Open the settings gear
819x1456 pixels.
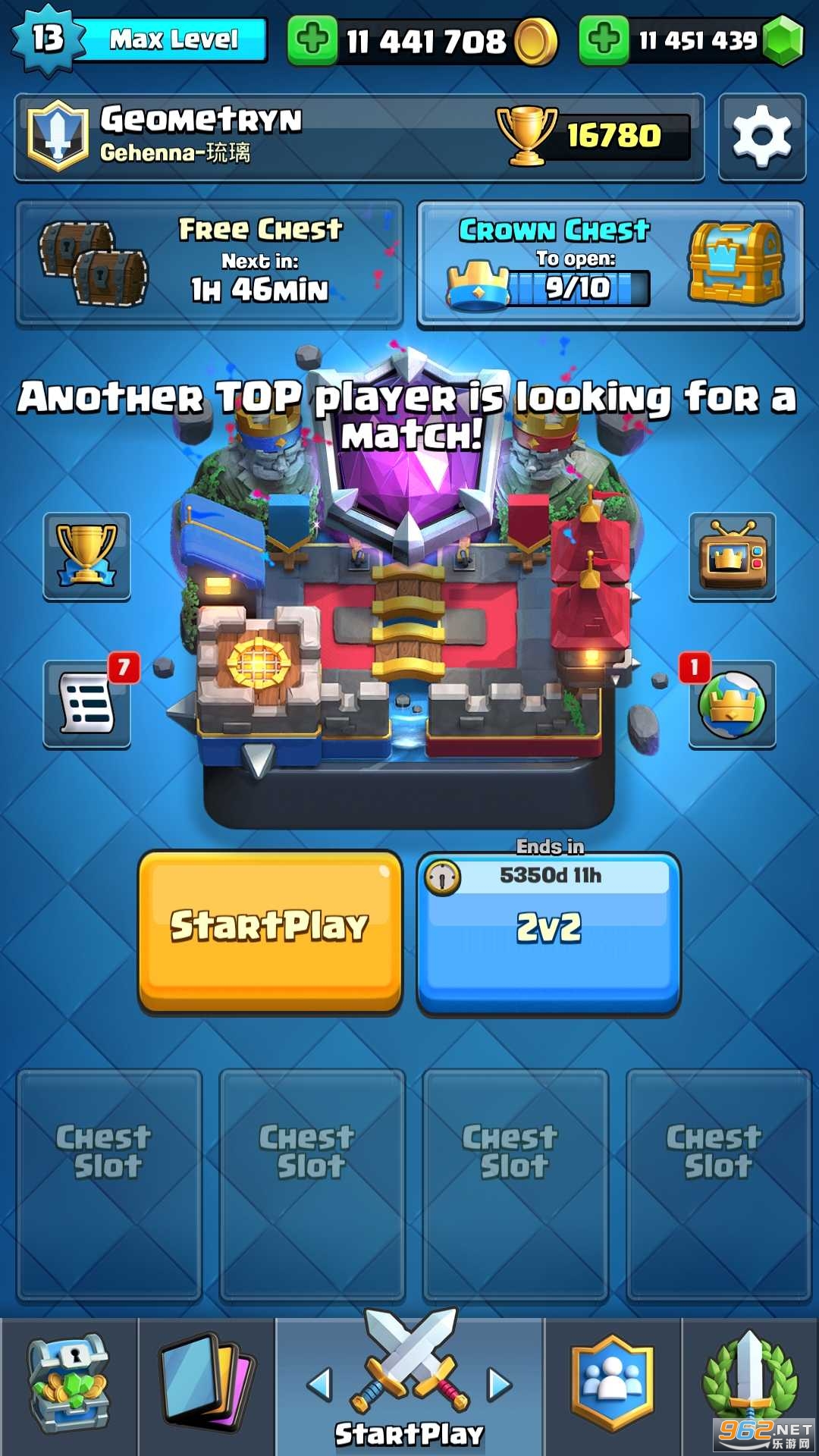[x=761, y=137]
